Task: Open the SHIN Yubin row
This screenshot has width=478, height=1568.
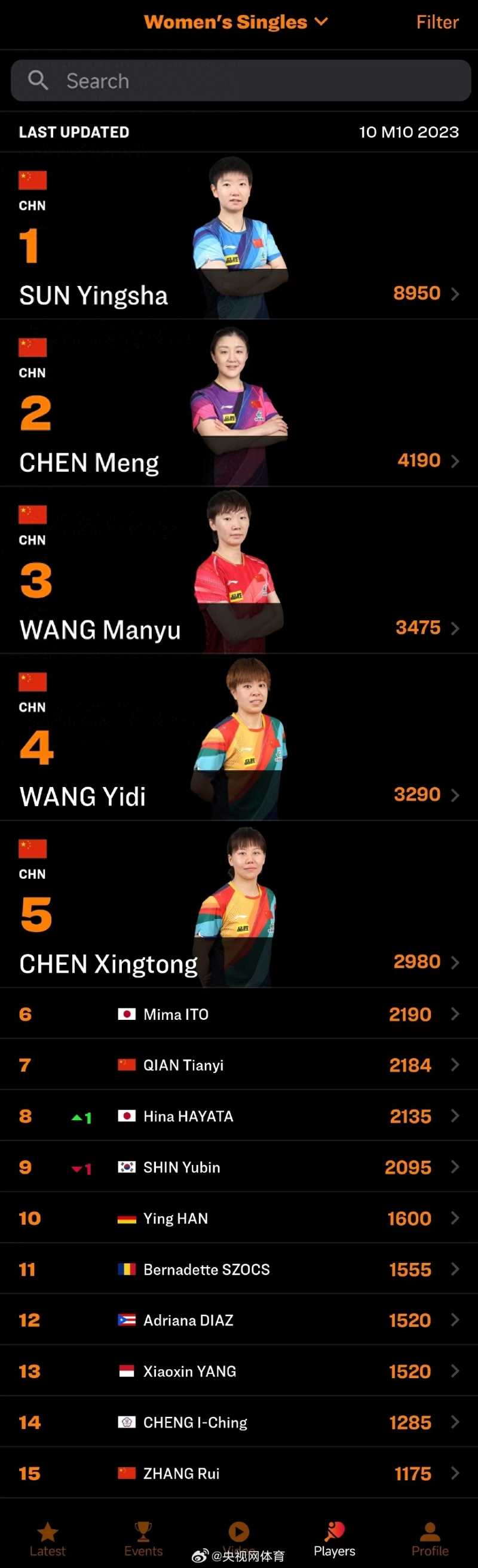Action: [x=238, y=1167]
